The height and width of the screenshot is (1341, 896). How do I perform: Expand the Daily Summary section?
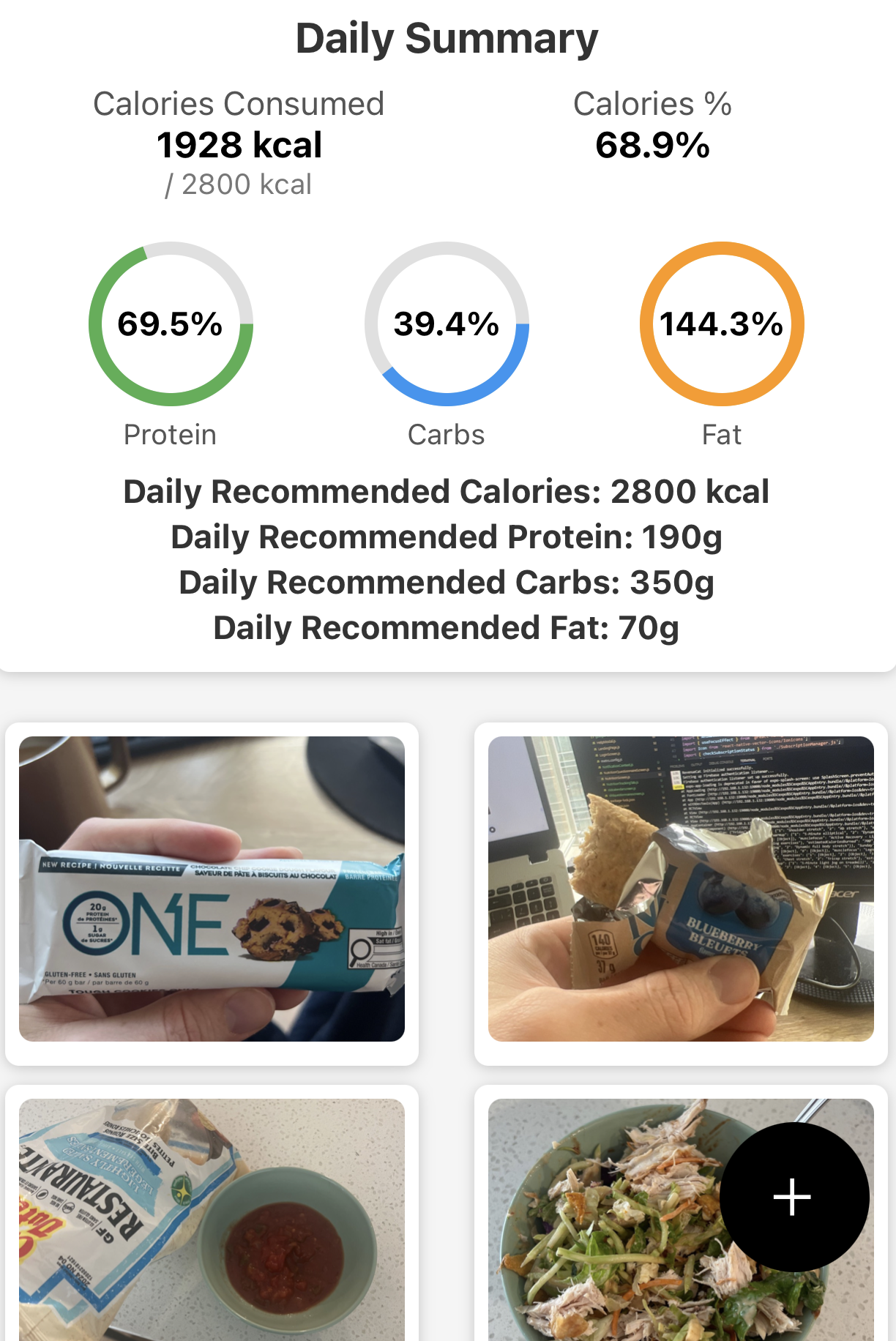tap(447, 37)
